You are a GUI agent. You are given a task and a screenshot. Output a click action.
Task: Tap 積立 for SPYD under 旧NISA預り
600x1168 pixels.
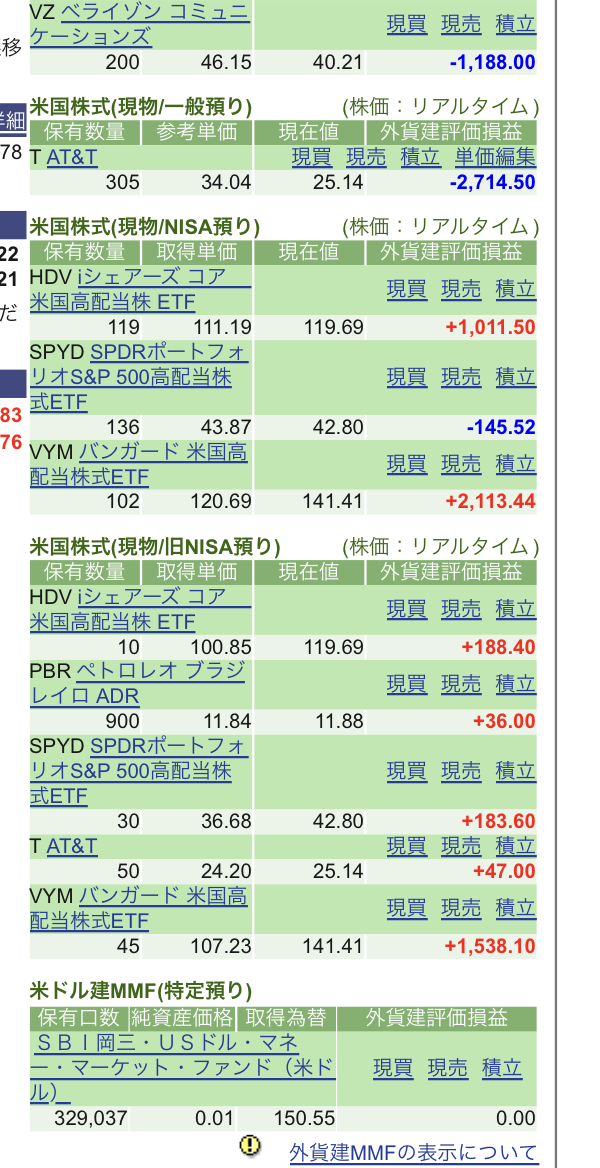pos(516,771)
